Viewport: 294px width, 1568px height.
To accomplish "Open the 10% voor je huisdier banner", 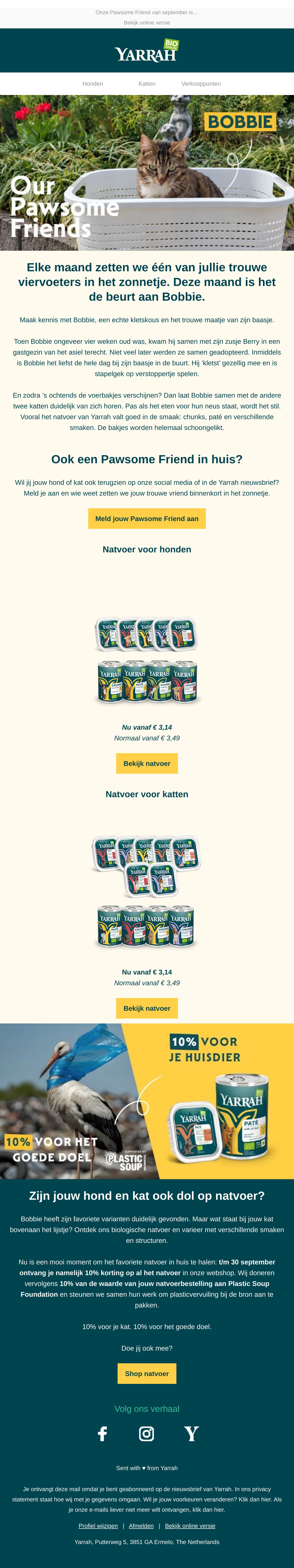I will [x=147, y=1101].
